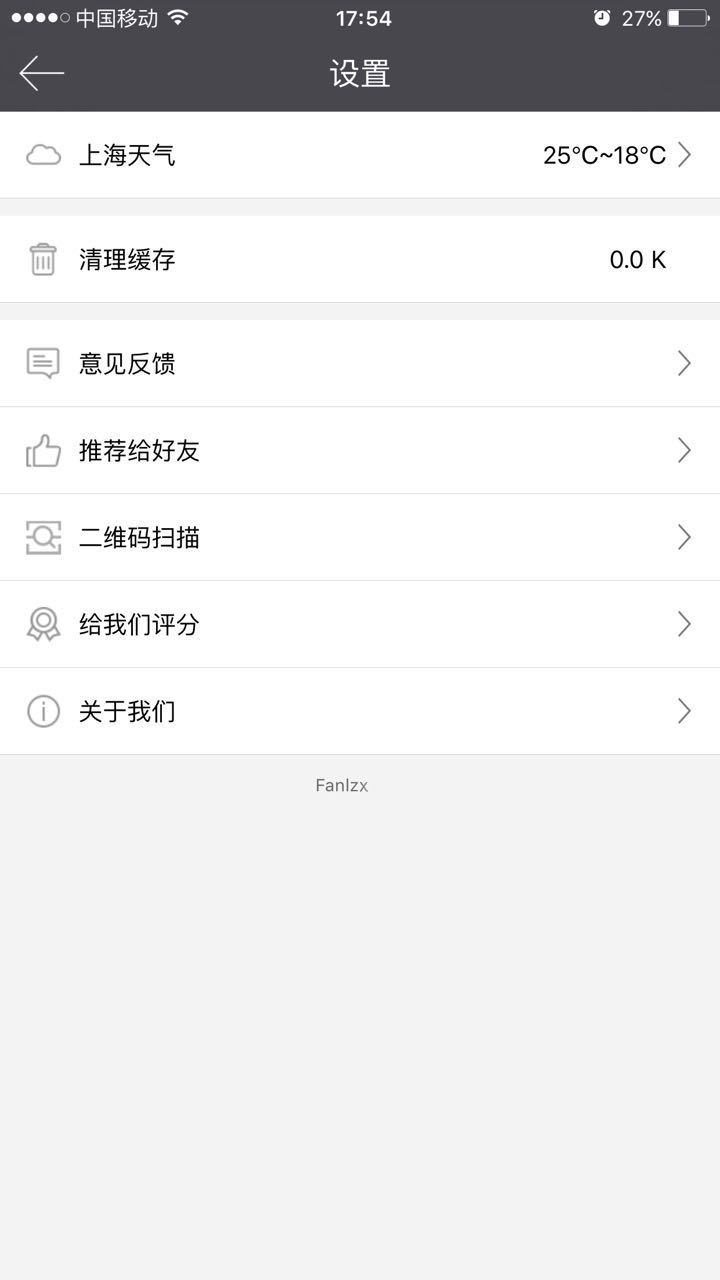View the 关于我们 about page
This screenshot has height=1280, width=720.
(360, 711)
